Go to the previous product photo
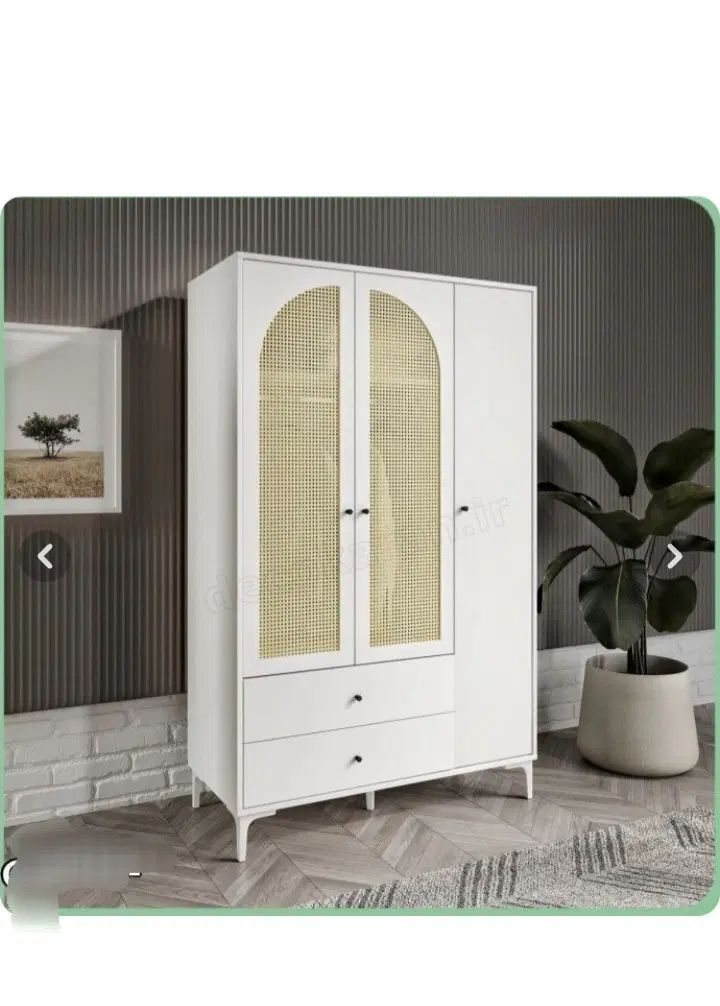 (x=45, y=556)
